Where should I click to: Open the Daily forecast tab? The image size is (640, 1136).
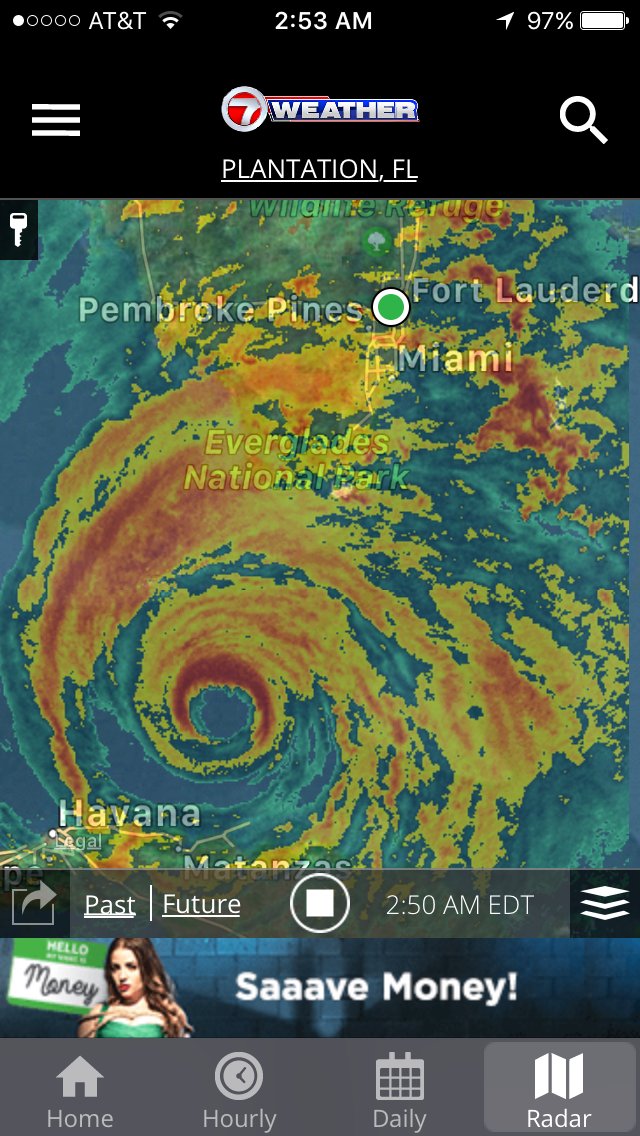point(399,1089)
